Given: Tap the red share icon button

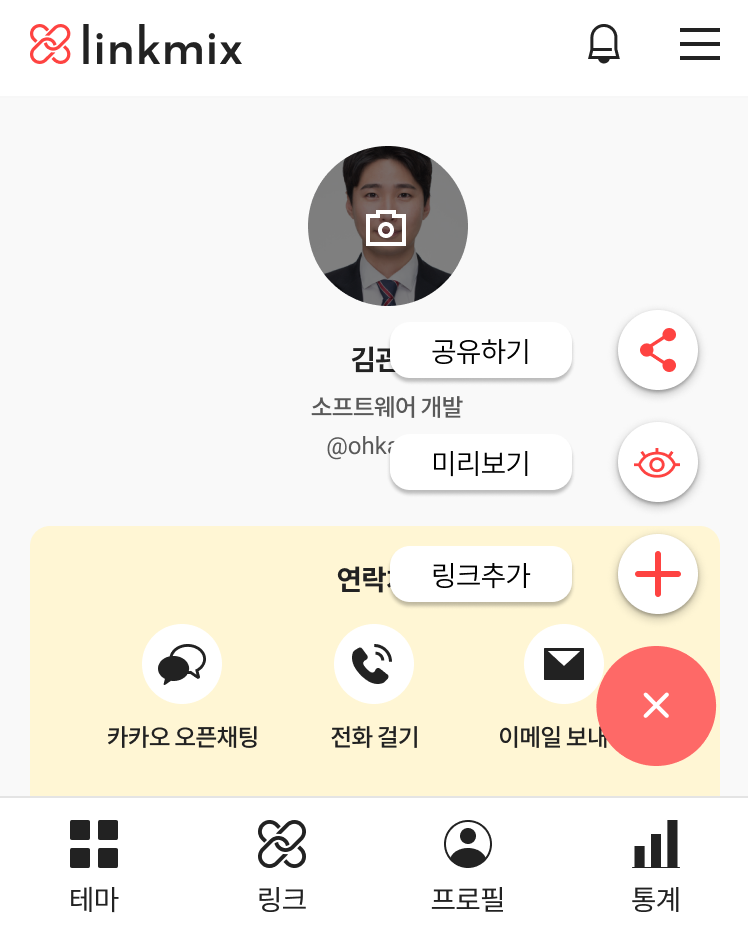Looking at the screenshot, I should [x=657, y=350].
